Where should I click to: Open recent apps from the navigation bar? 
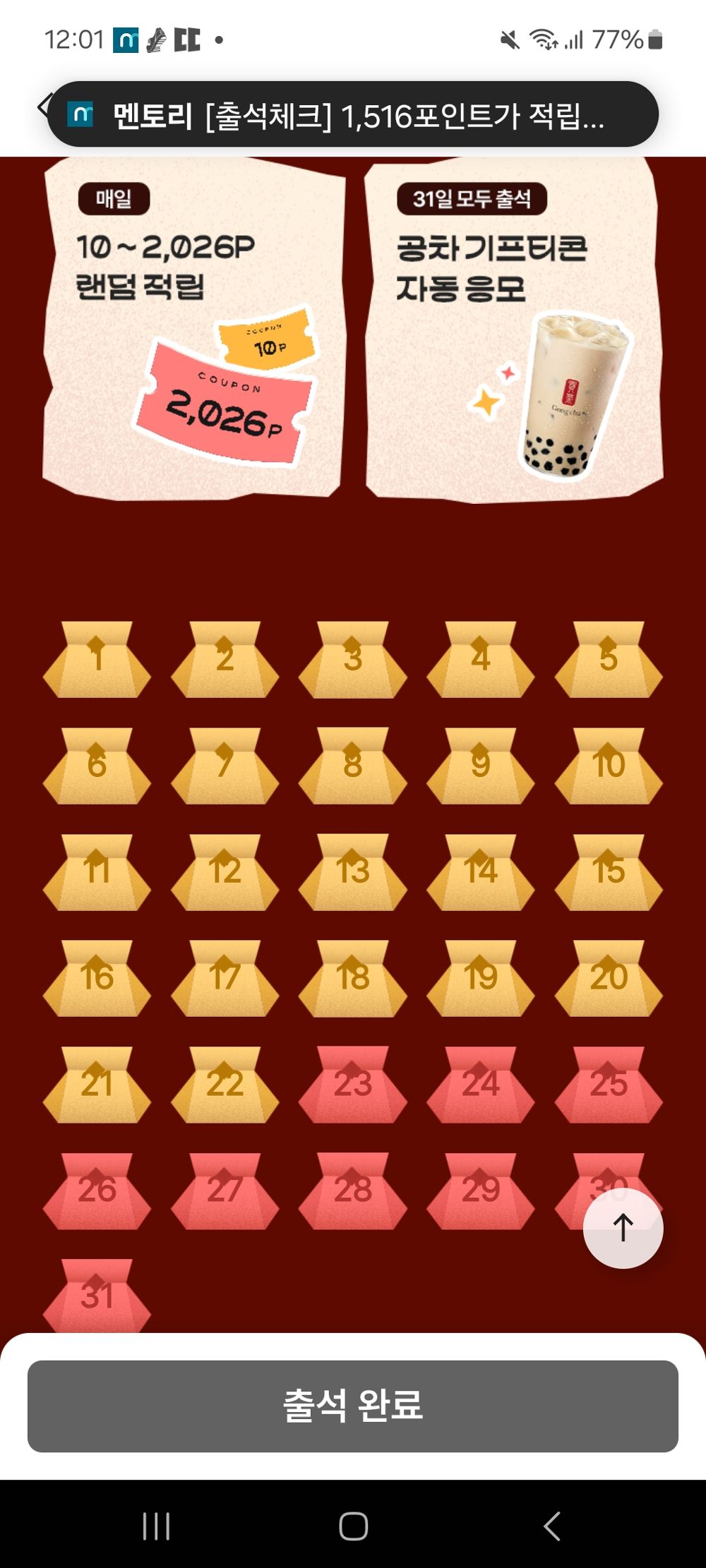(x=156, y=1526)
